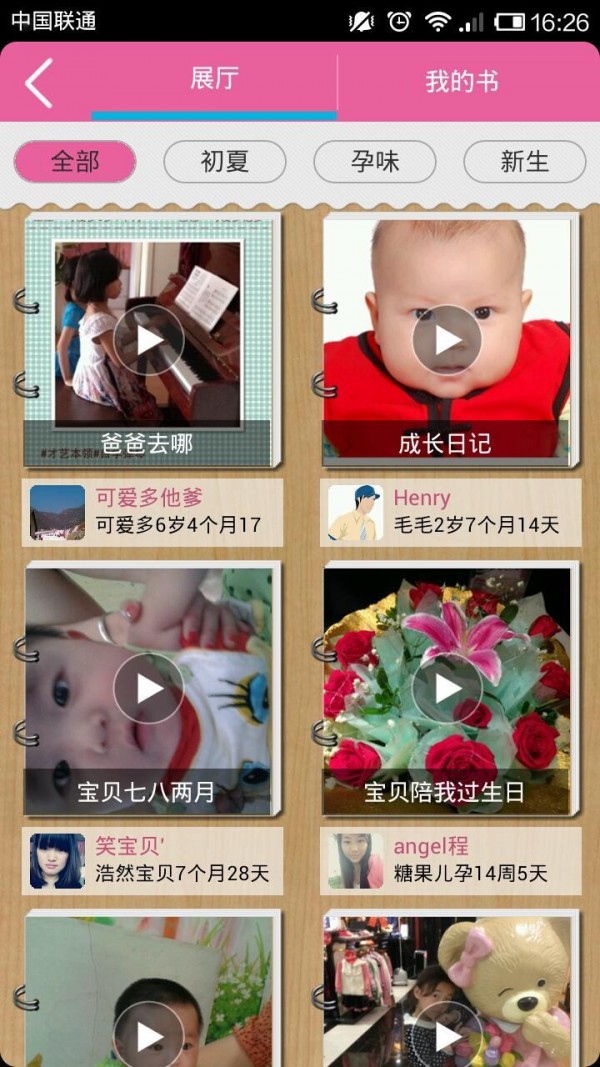Open the 成长日记 album
The image size is (600, 1067).
coord(446,341)
